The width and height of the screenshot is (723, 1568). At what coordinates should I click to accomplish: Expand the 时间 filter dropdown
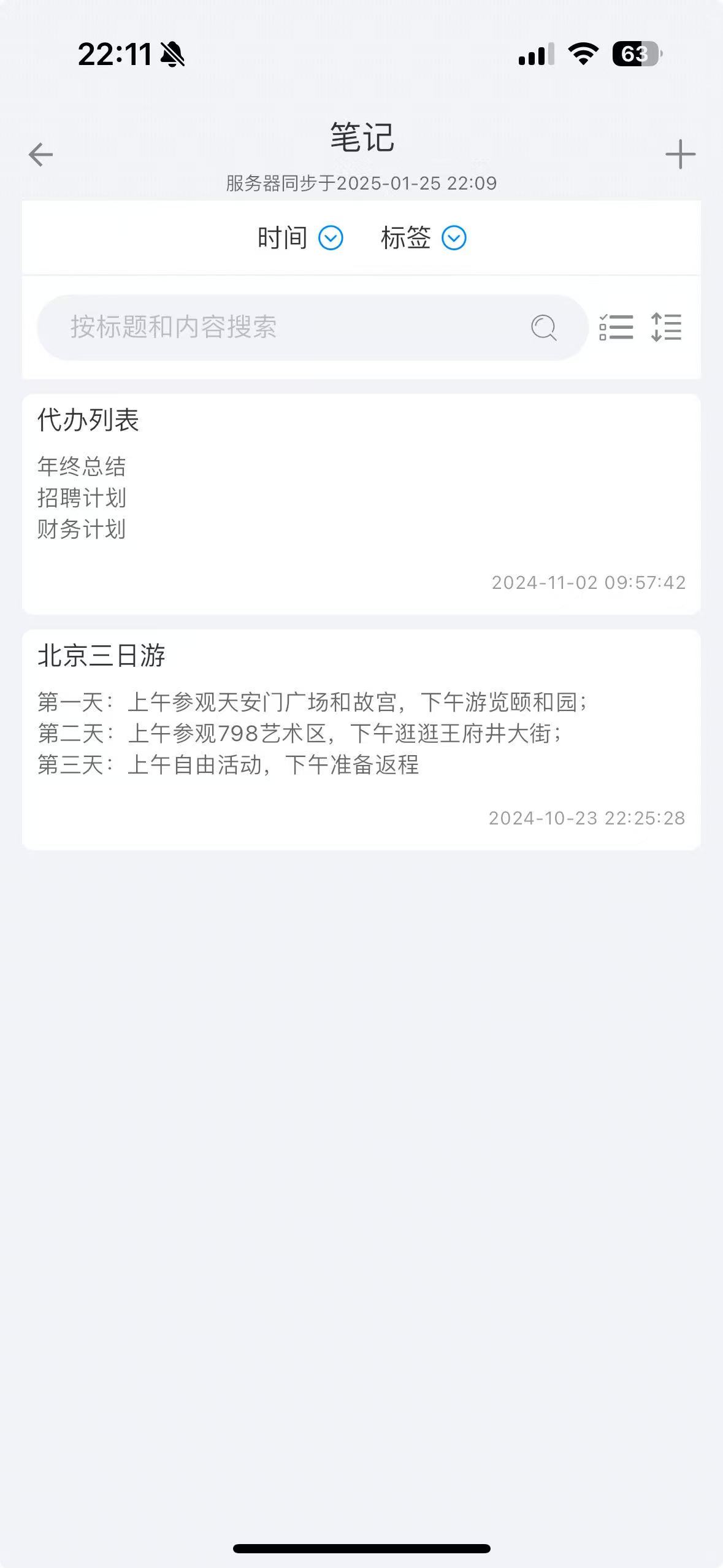click(300, 238)
